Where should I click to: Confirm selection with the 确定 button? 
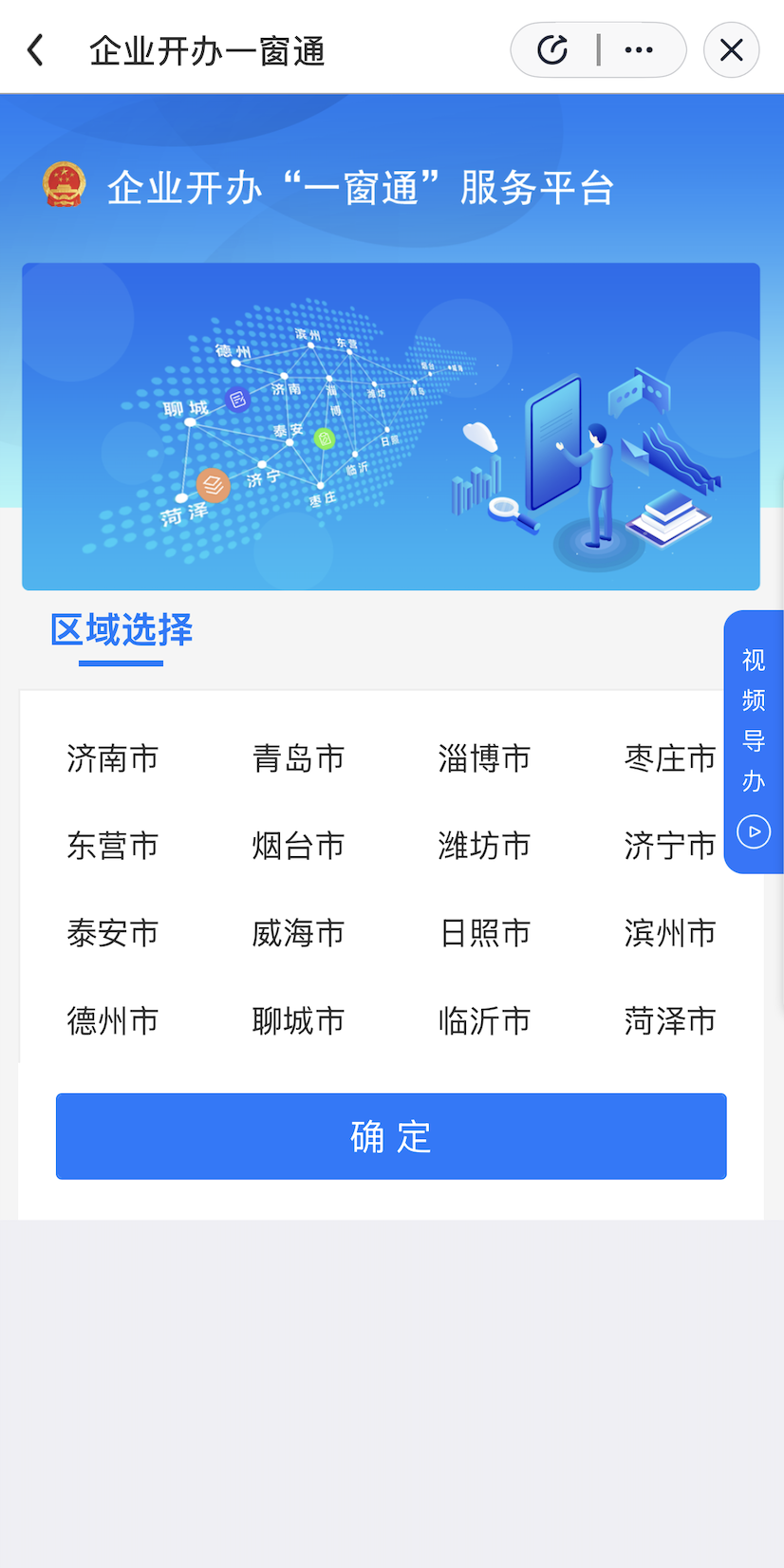pos(391,1136)
